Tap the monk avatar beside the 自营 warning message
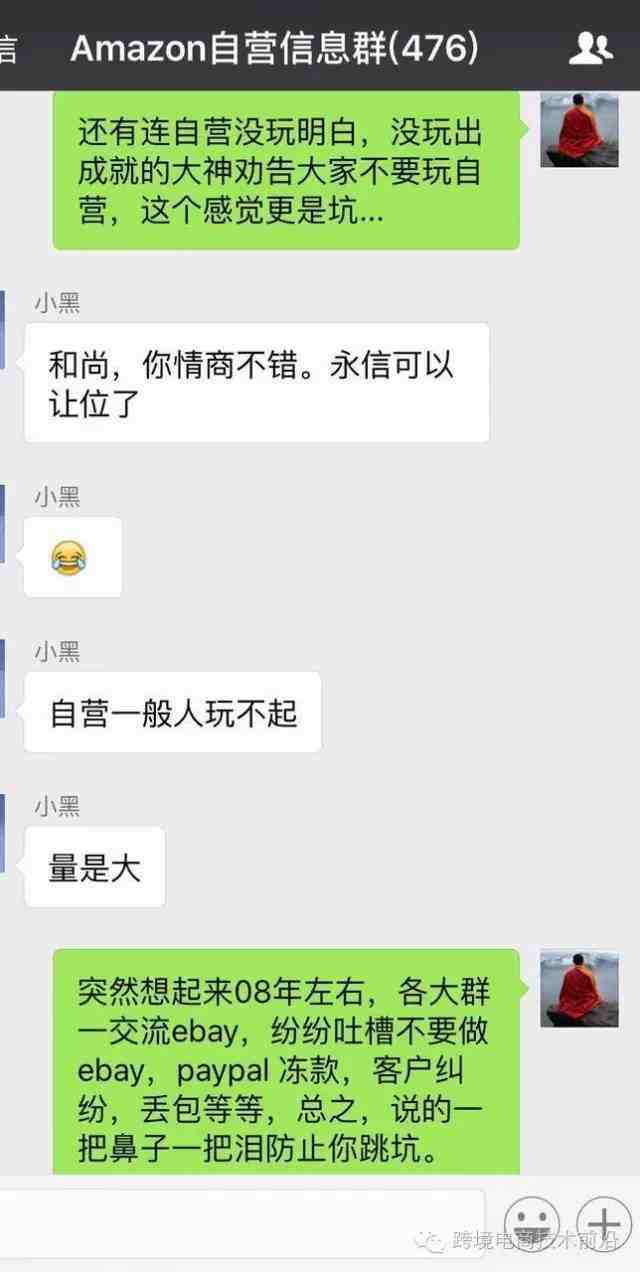The image size is (640, 1272). point(579,129)
